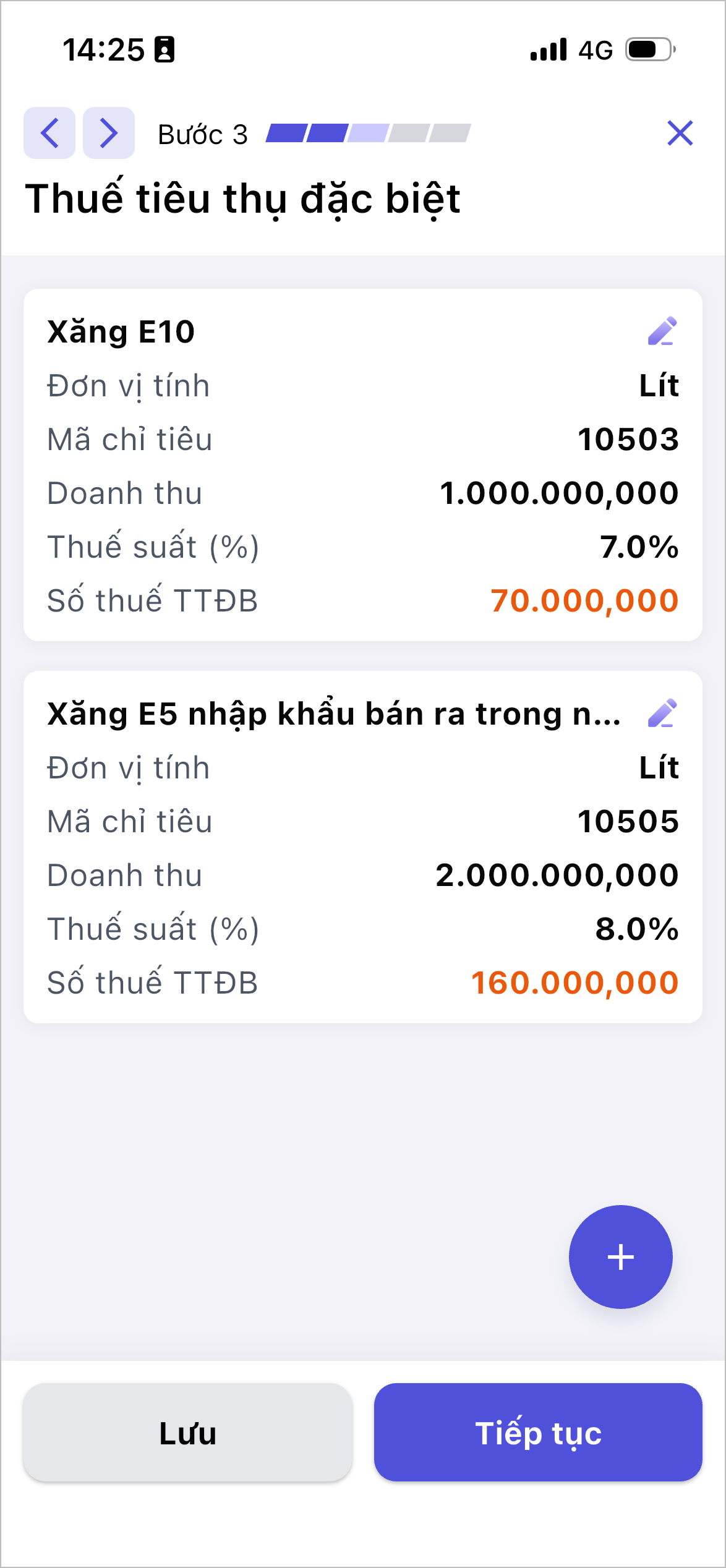Close the tax declaration form
Image resolution: width=726 pixels, height=1568 pixels.
(x=680, y=133)
